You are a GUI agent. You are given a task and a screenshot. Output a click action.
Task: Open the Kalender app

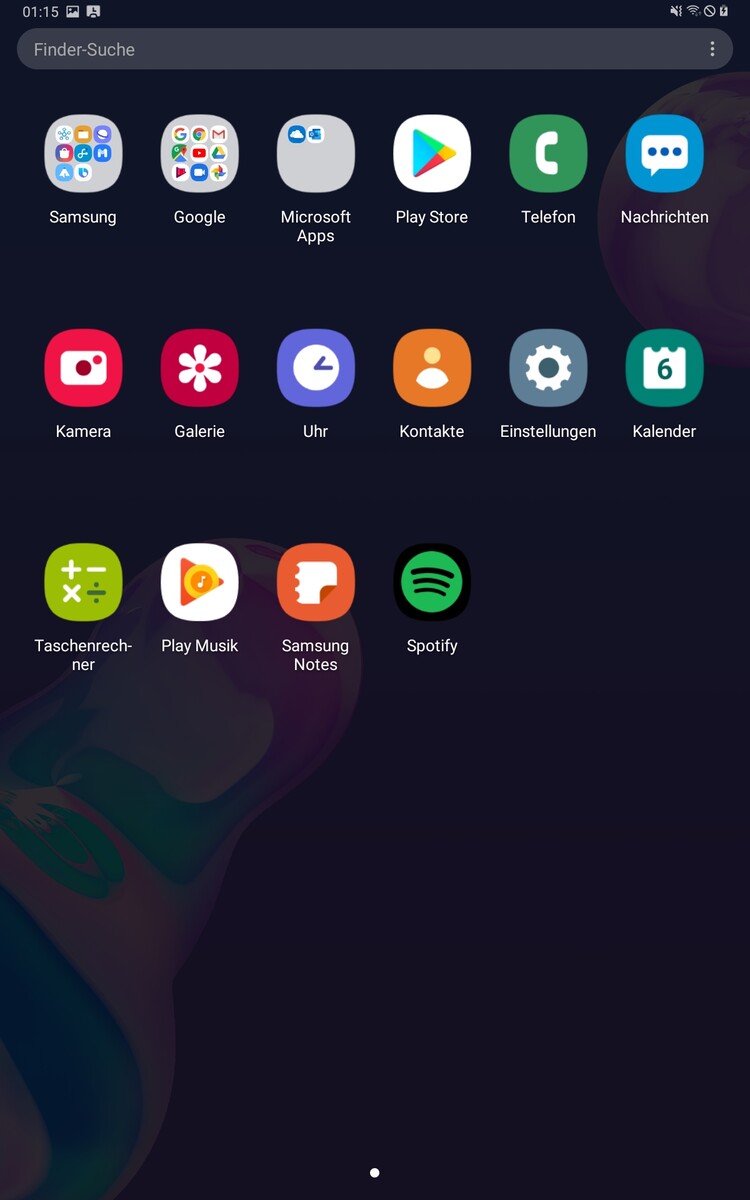664,368
